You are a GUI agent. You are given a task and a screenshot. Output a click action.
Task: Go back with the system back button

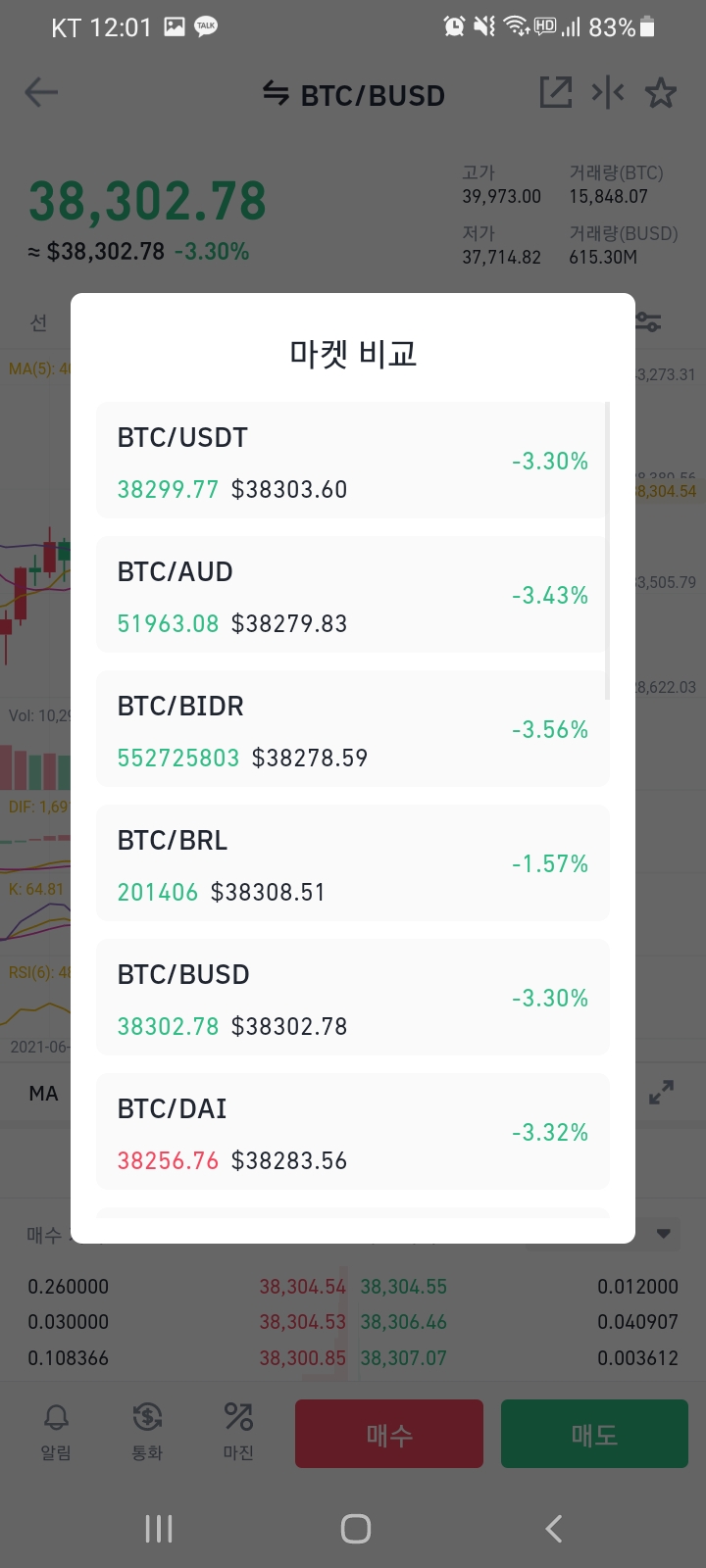[x=553, y=1528]
